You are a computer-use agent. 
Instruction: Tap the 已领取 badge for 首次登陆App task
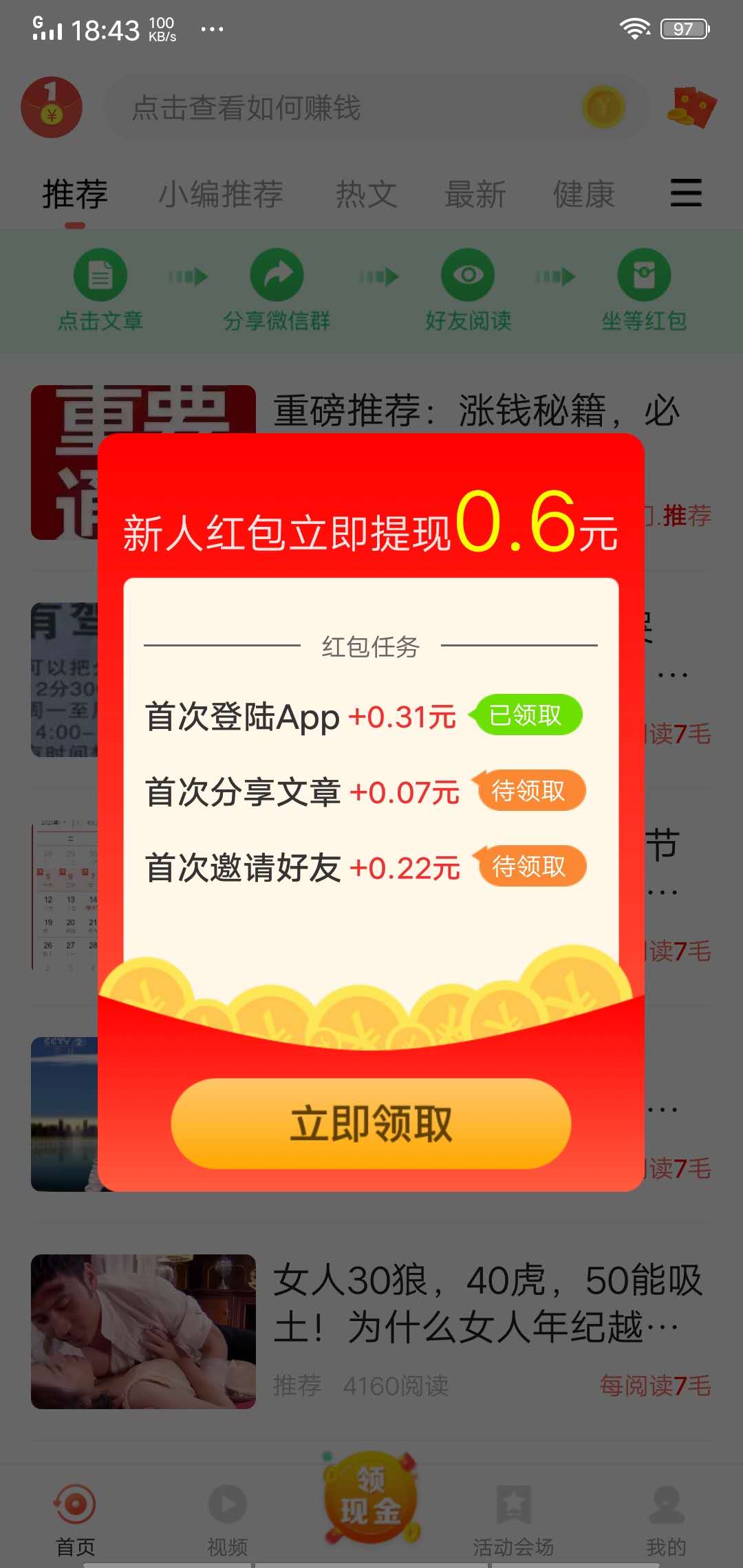(x=530, y=716)
